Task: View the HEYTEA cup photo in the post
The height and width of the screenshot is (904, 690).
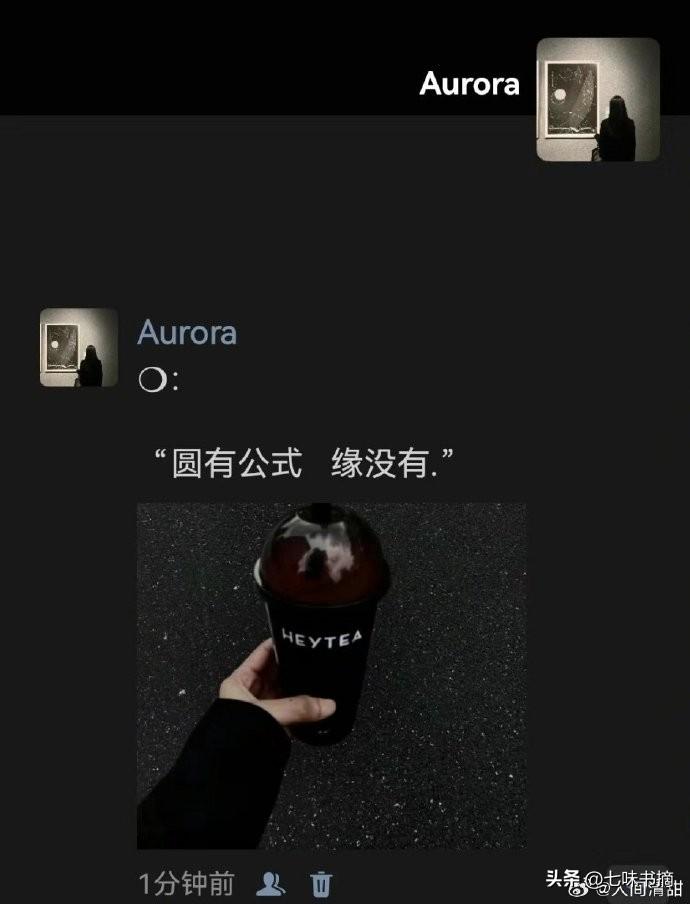Action: (x=331, y=675)
